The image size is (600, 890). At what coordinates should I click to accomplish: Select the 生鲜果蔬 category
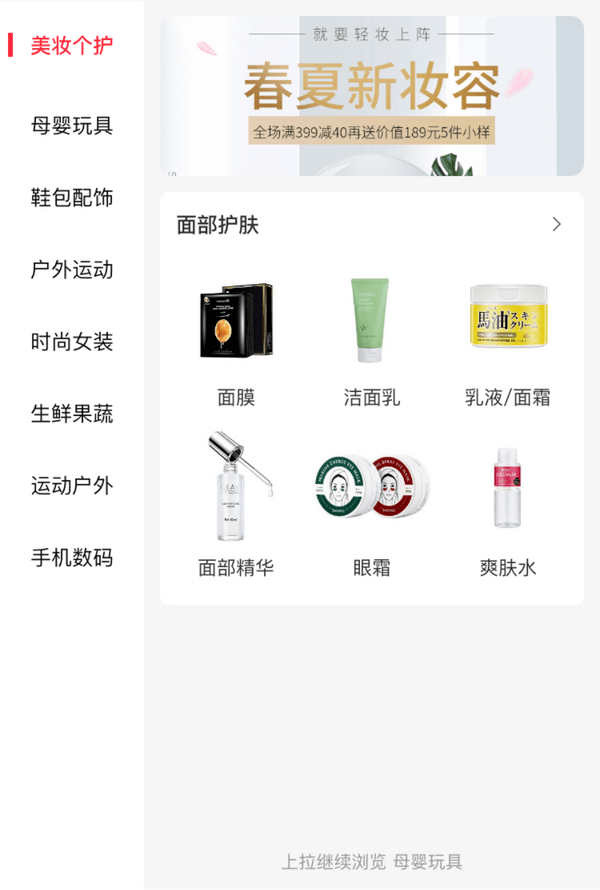pos(72,414)
